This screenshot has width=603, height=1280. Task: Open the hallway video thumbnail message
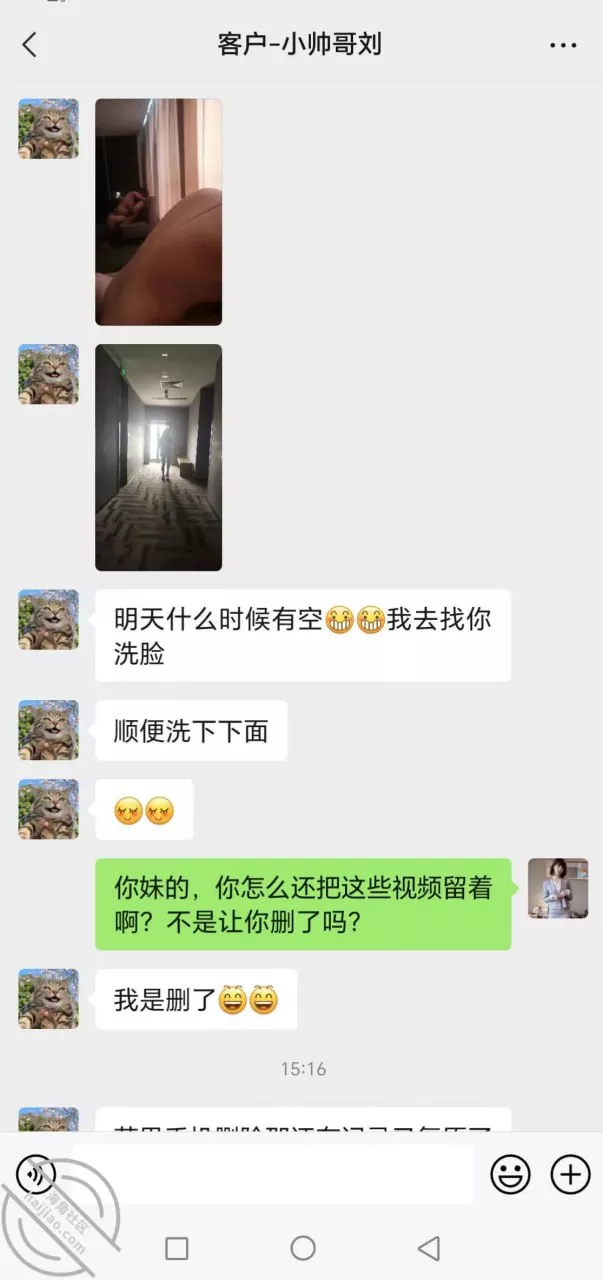158,457
